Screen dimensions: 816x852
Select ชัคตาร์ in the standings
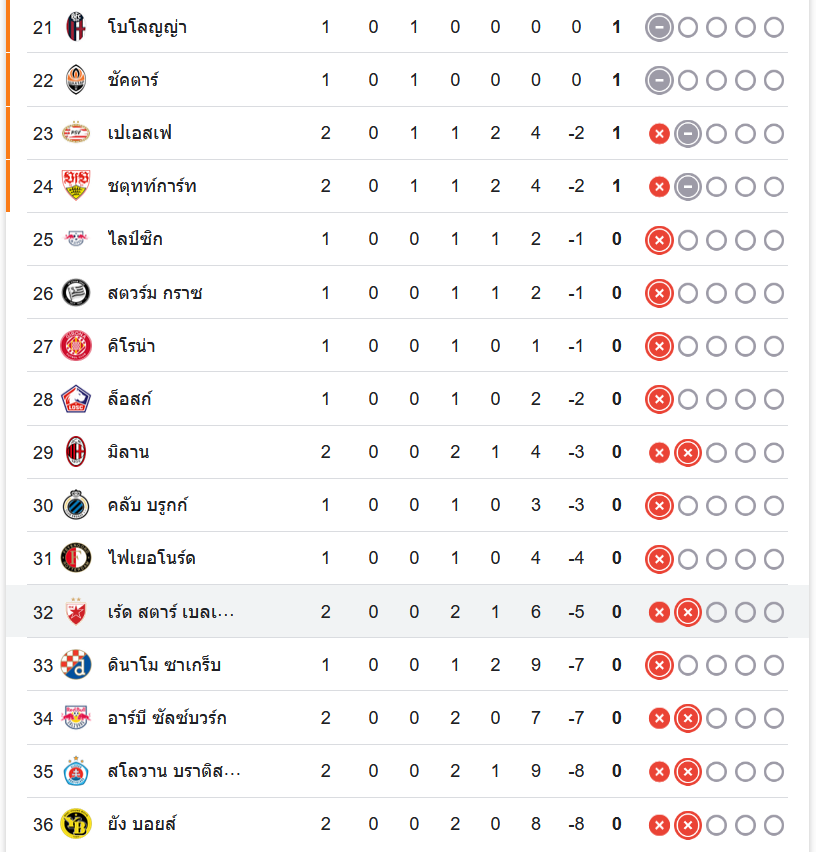[133, 80]
